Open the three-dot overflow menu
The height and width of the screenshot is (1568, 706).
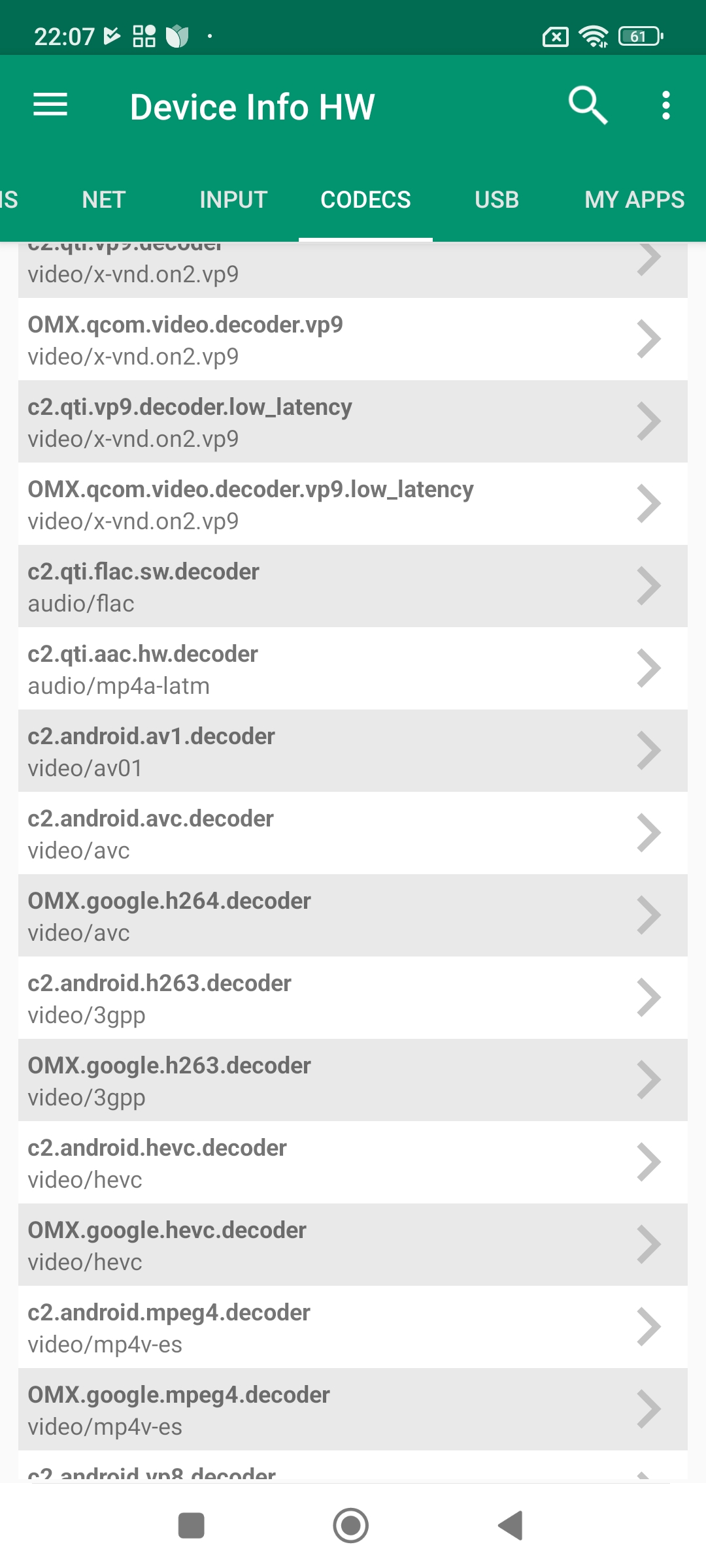pyautogui.click(x=665, y=105)
